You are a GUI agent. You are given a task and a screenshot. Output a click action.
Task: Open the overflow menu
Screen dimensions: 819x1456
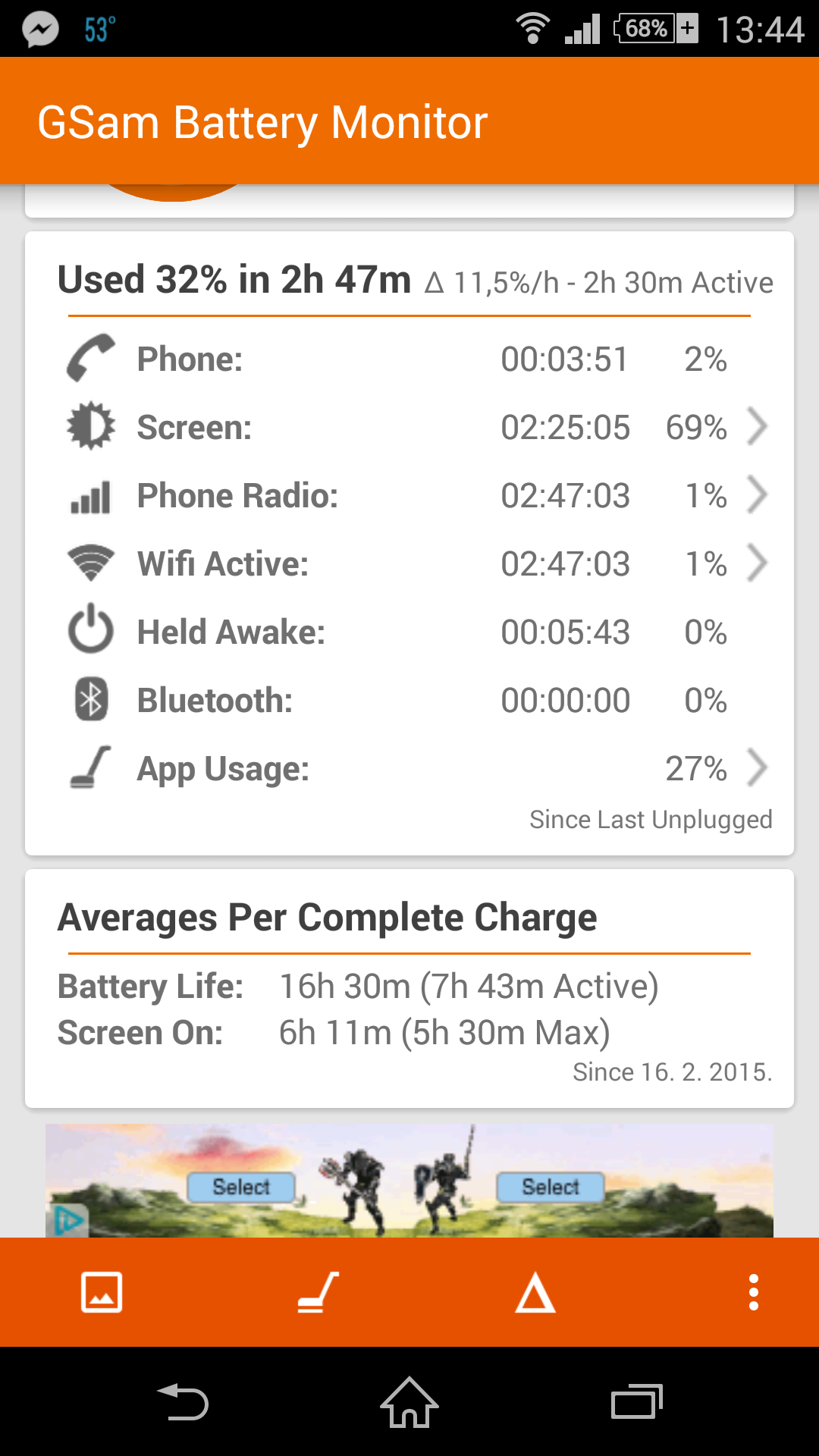pos(753,1292)
